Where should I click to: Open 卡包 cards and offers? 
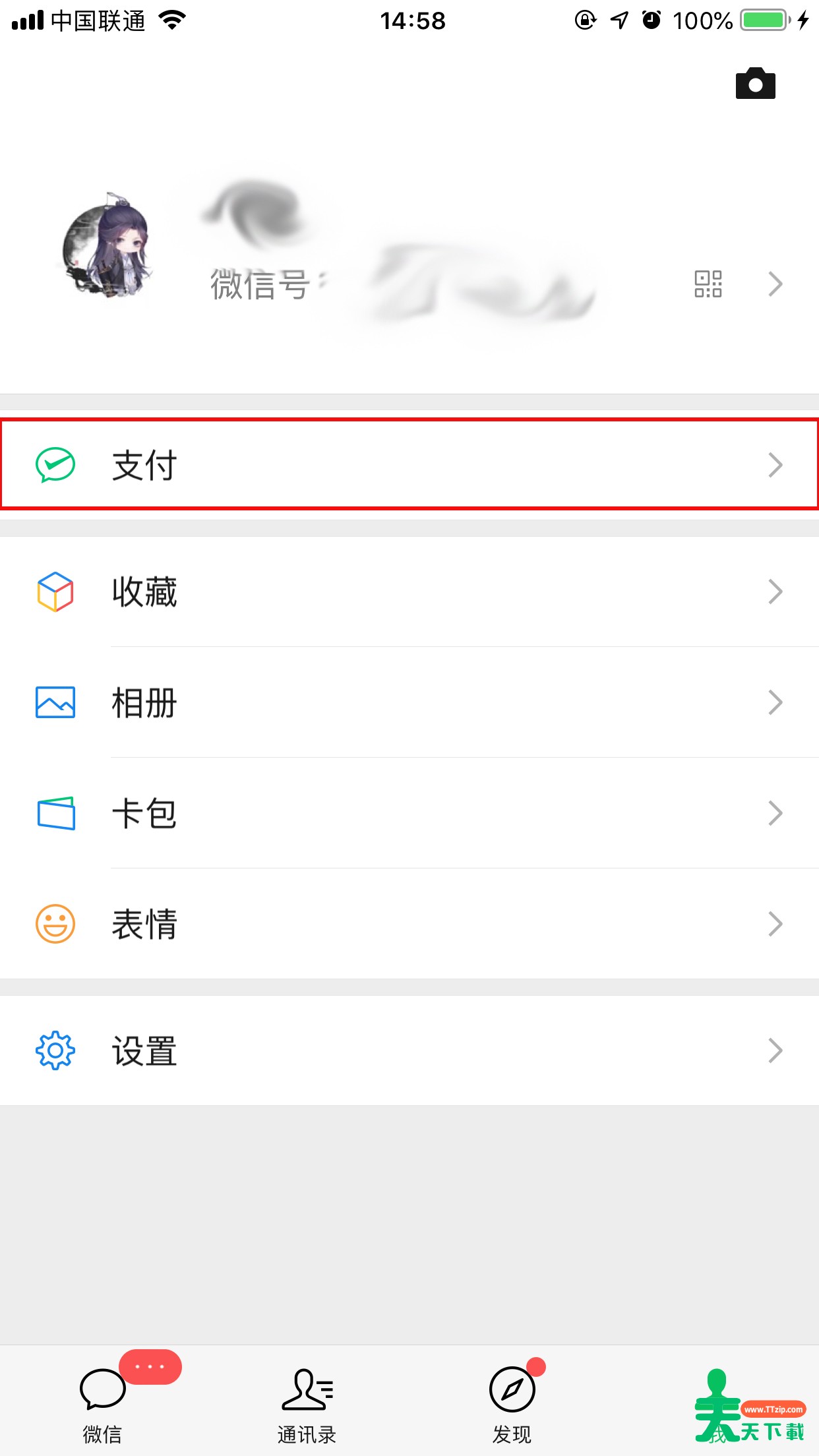pos(409,813)
